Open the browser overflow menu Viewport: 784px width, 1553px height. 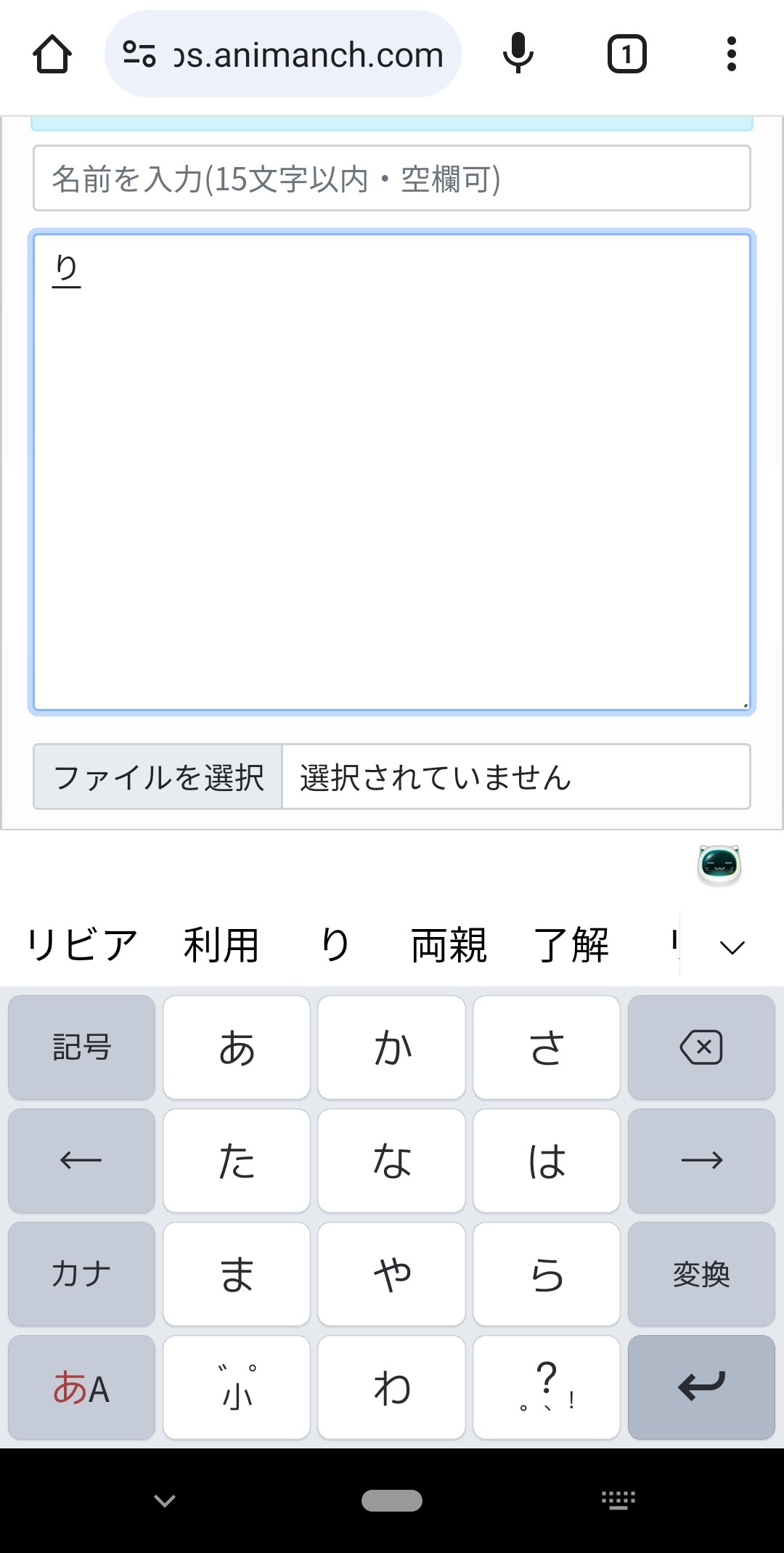(x=731, y=54)
